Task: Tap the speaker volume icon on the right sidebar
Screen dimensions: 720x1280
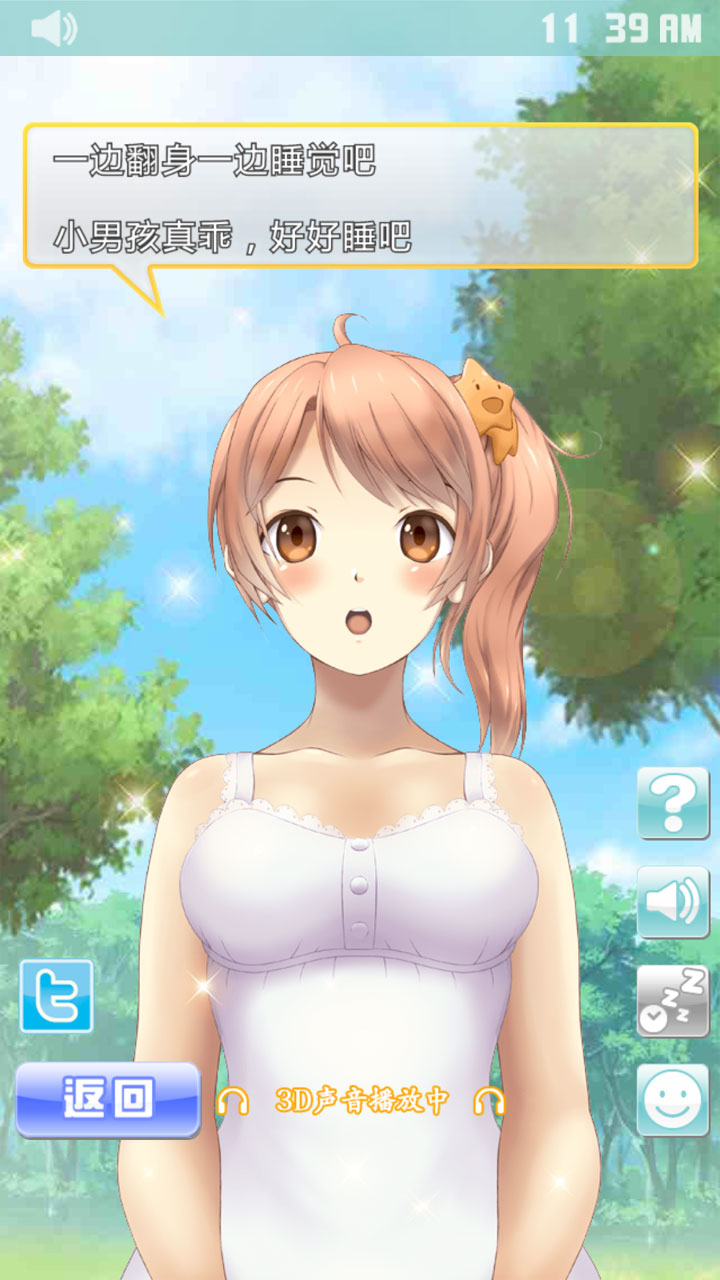Action: click(675, 902)
